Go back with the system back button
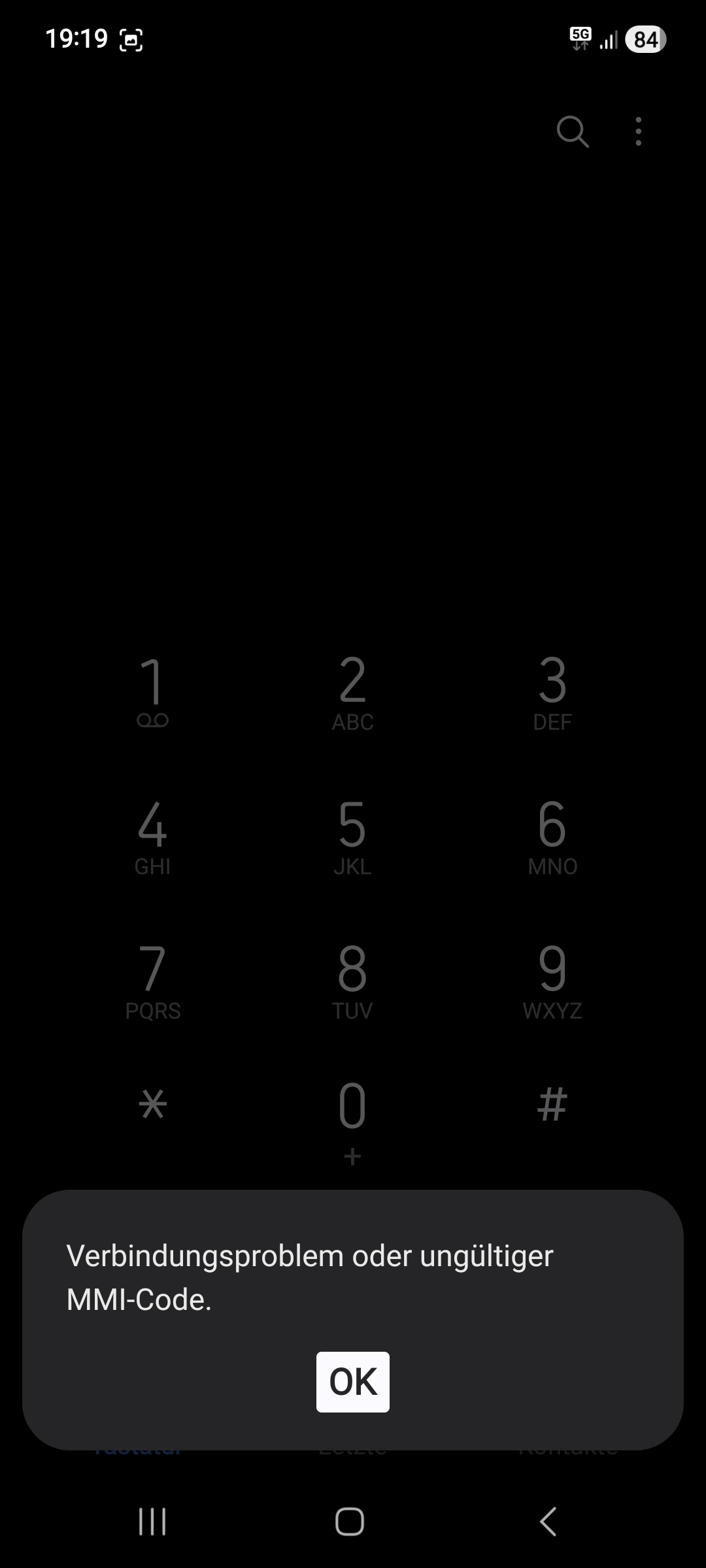This screenshot has height=1568, width=706. [548, 1522]
